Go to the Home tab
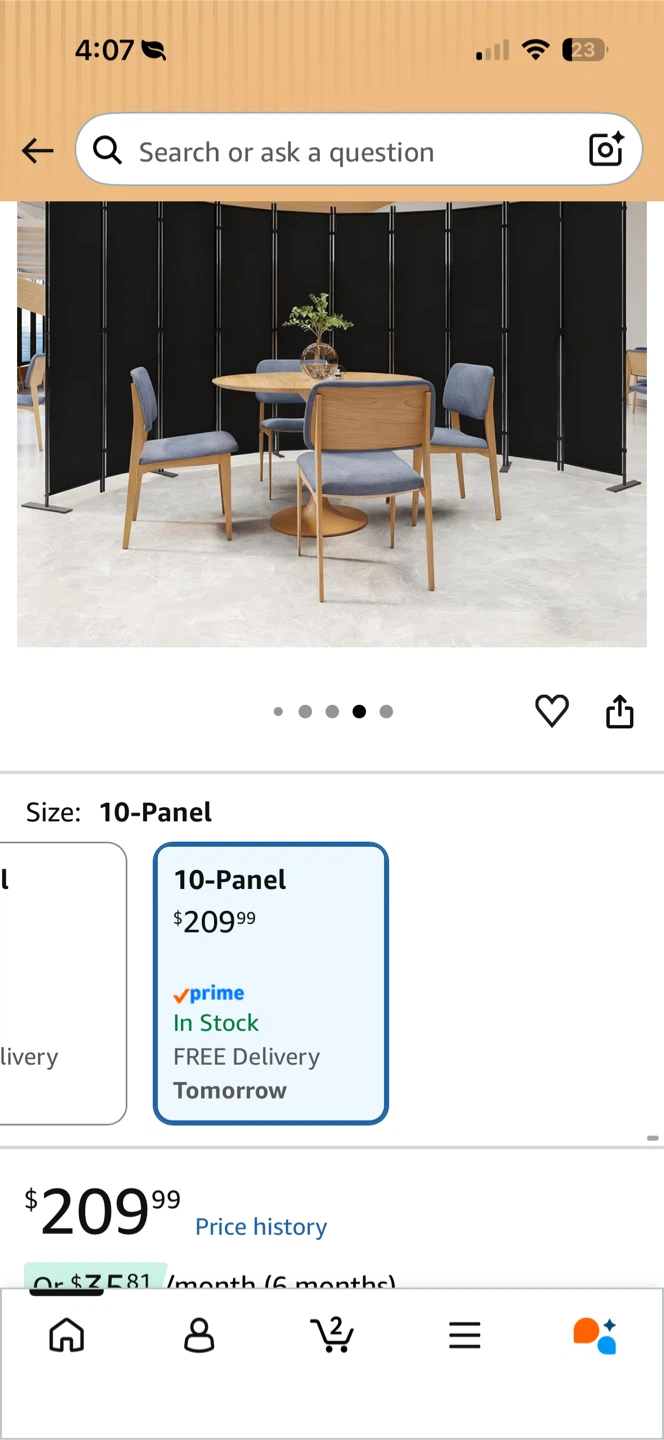Image resolution: width=664 pixels, height=1440 pixels. point(67,1335)
